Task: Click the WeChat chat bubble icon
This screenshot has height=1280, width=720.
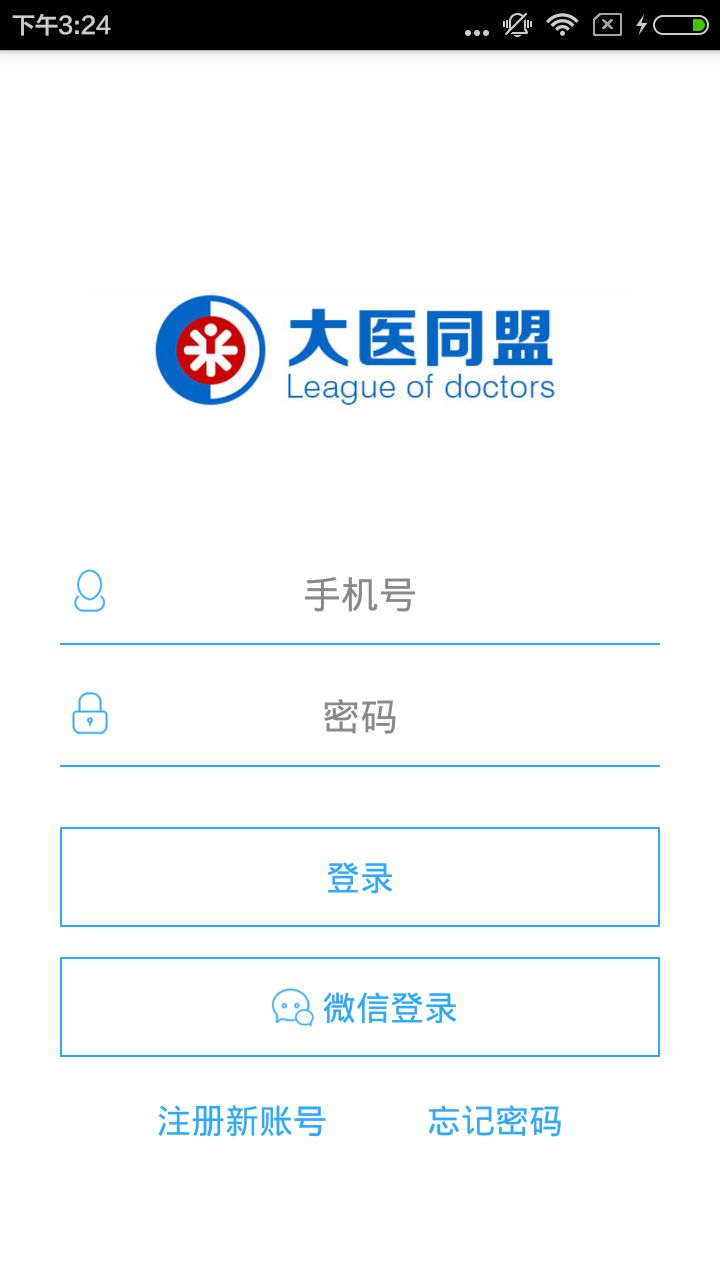Action: pyautogui.click(x=291, y=1007)
